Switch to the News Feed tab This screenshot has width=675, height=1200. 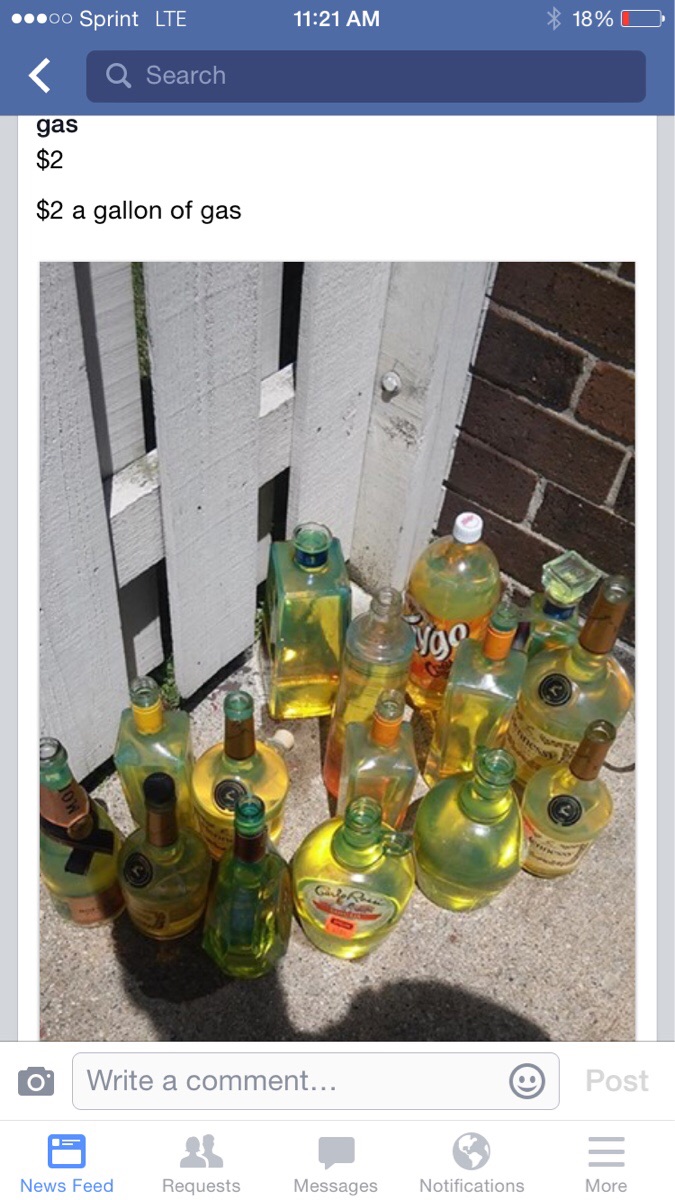click(67, 1164)
